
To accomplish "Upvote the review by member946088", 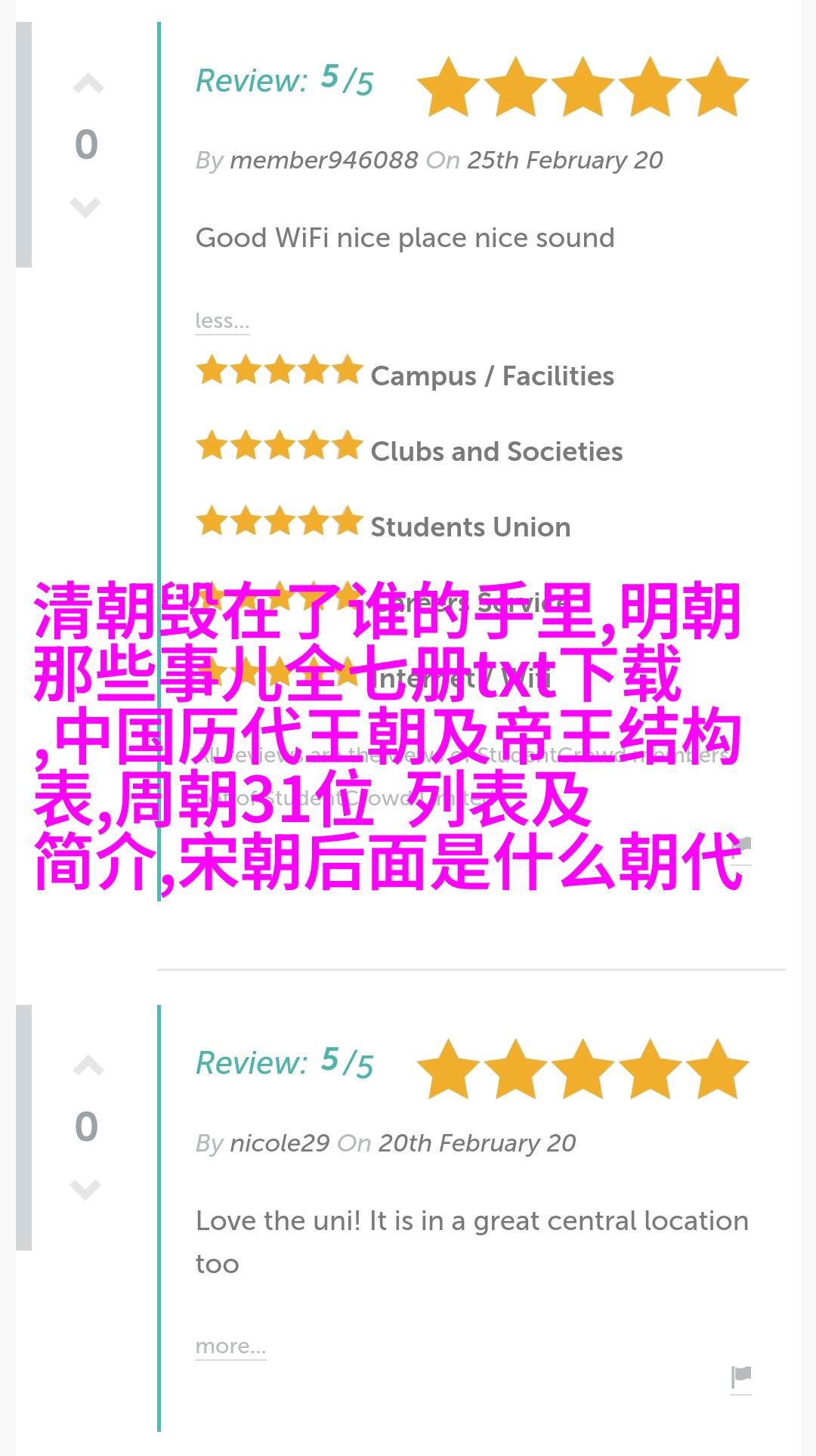I will 88,85.
